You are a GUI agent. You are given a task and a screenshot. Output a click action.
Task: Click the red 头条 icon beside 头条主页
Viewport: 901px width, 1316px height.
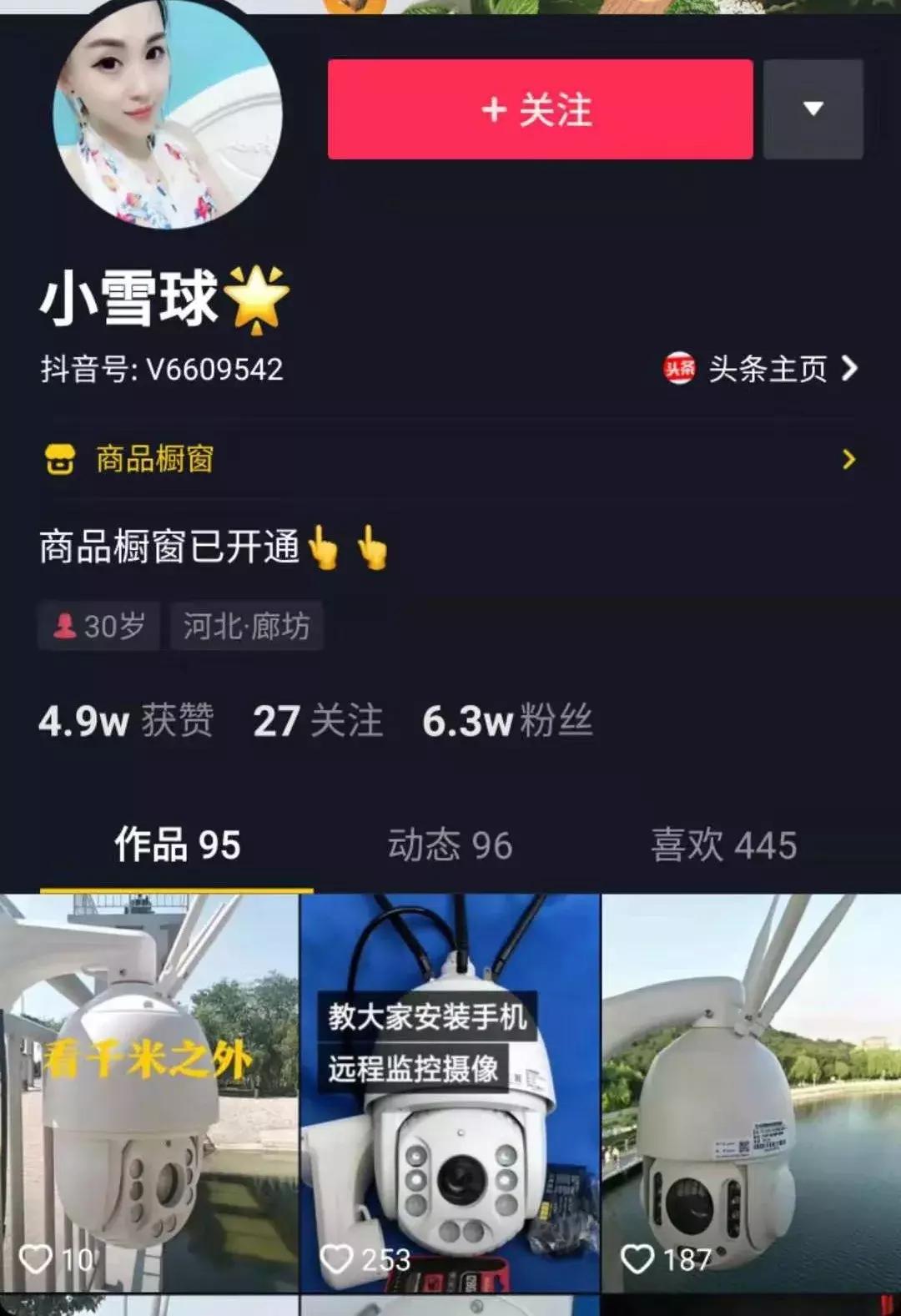coord(682,369)
